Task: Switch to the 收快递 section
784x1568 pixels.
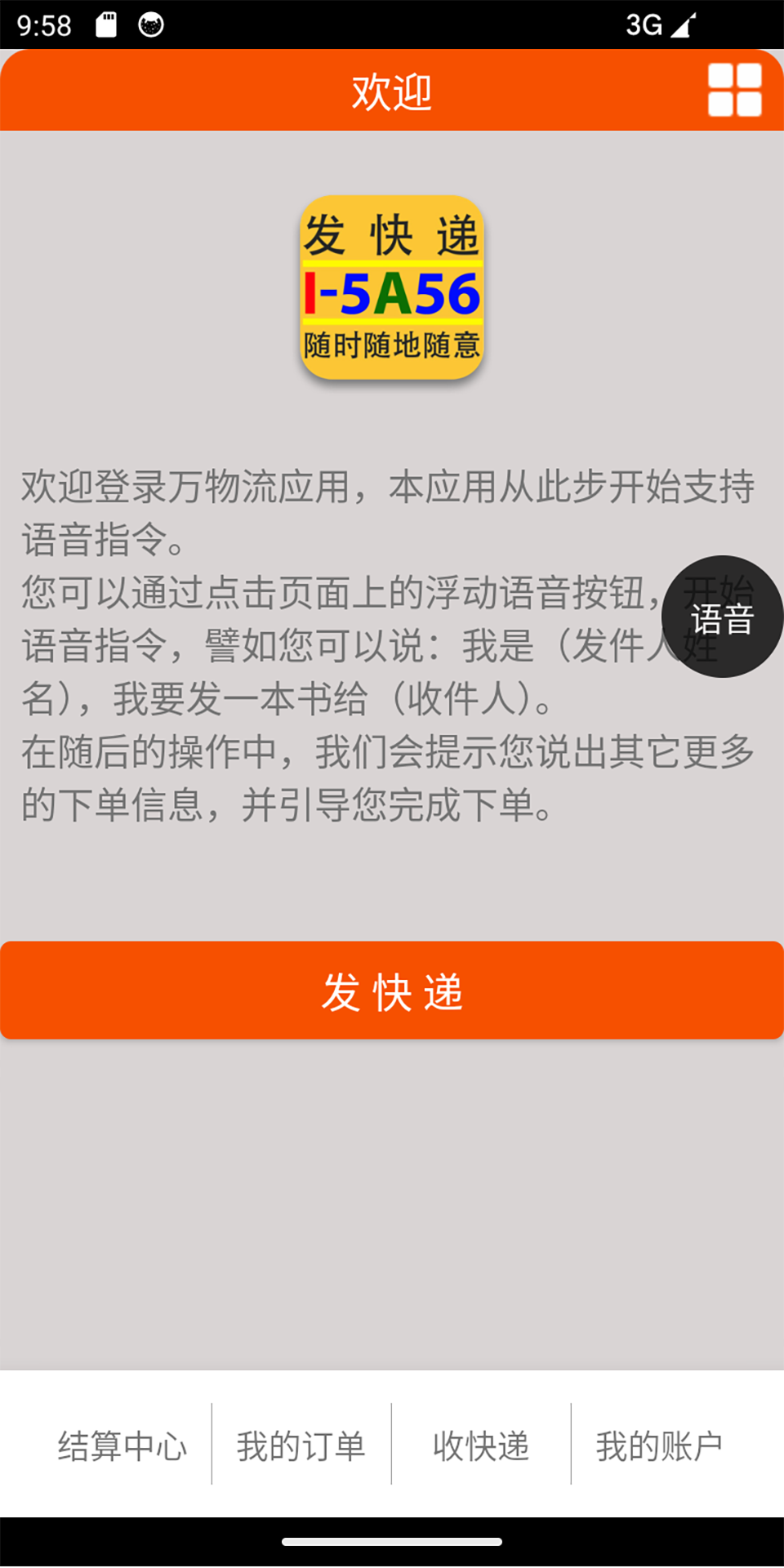Action: pyautogui.click(x=479, y=1443)
